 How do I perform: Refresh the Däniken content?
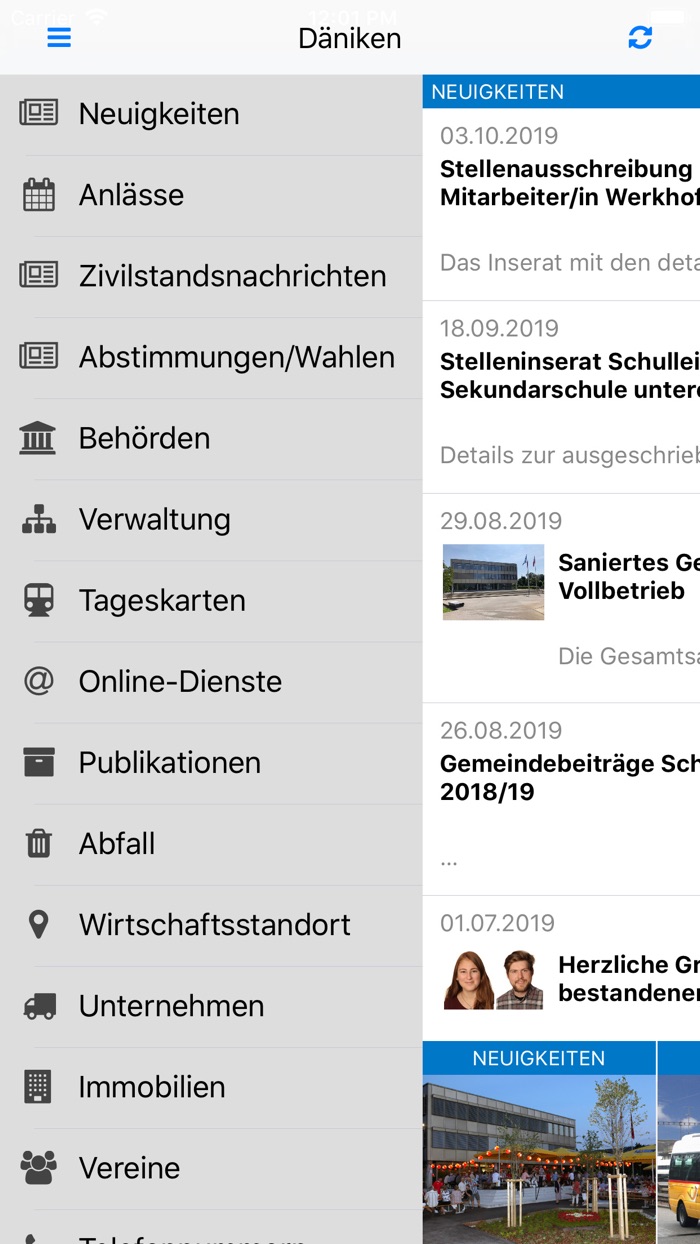click(x=640, y=38)
